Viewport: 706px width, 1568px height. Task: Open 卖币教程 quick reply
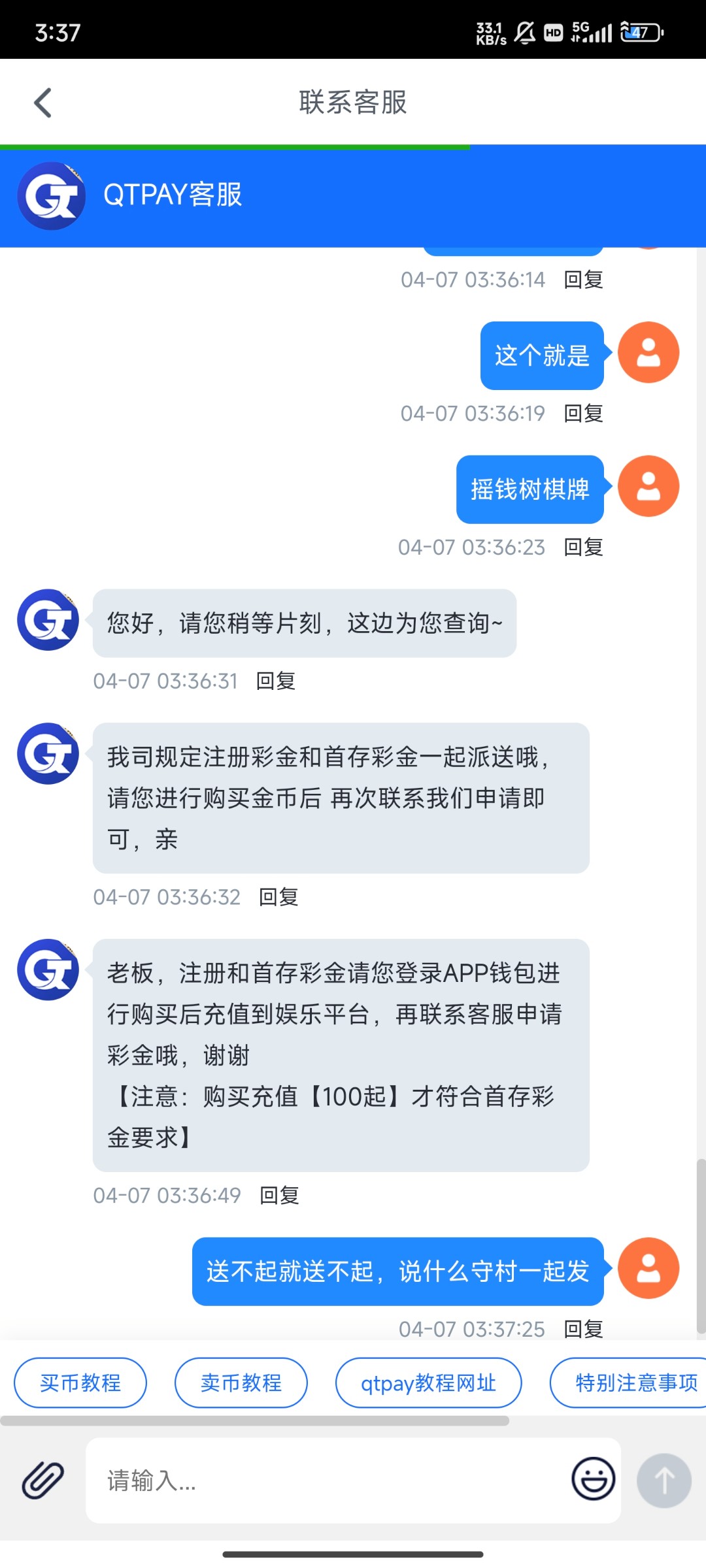(241, 1382)
